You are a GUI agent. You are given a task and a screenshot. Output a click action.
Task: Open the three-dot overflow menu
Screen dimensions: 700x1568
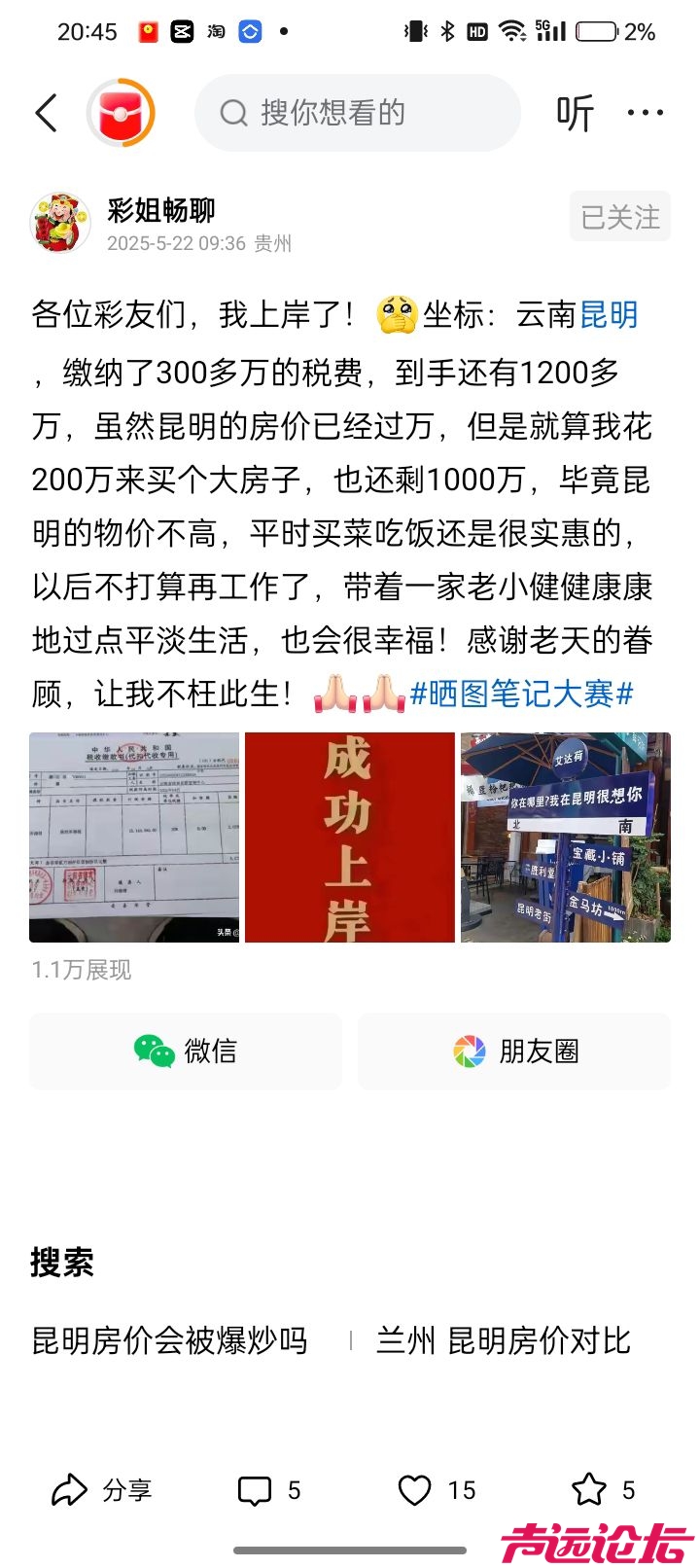(645, 113)
